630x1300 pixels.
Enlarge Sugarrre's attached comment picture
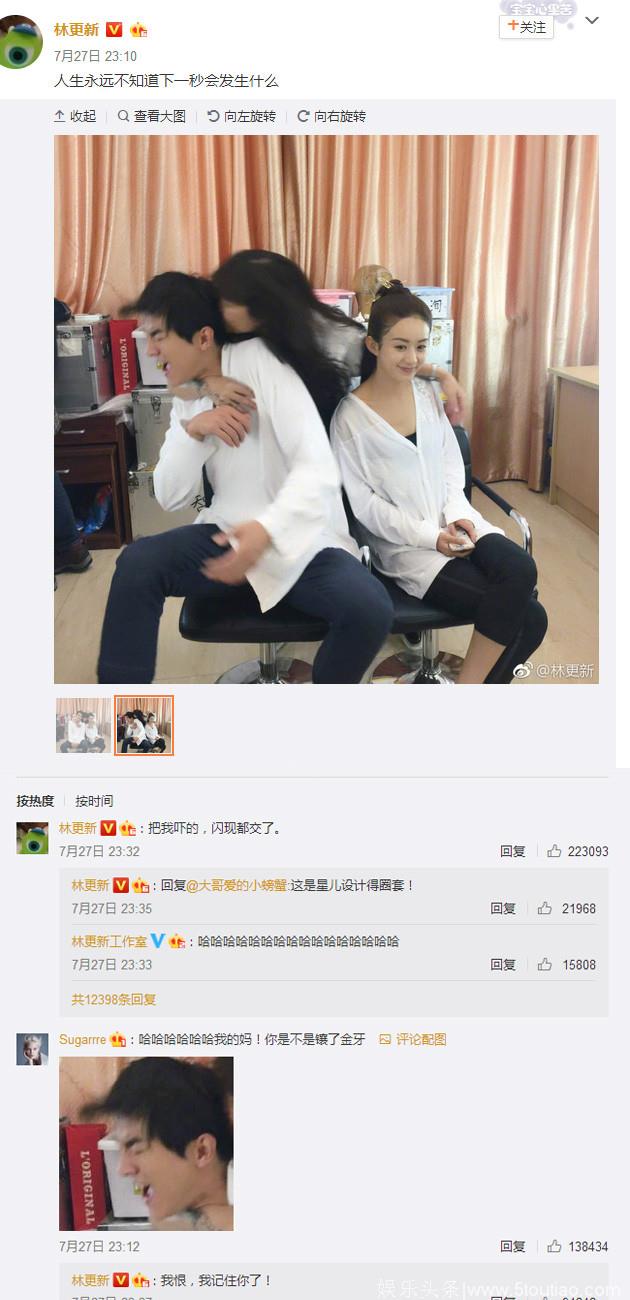click(x=146, y=1143)
